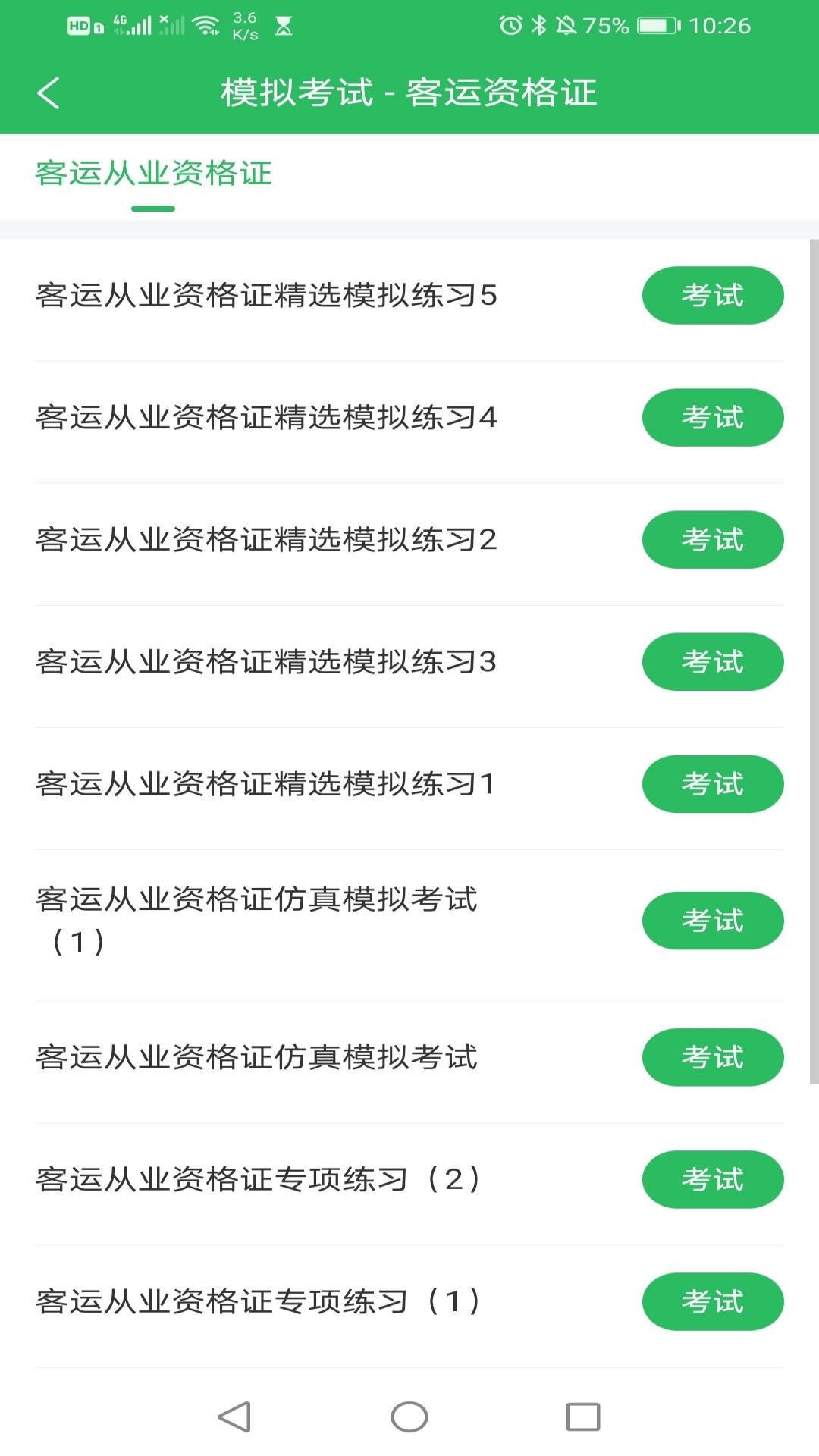The width and height of the screenshot is (819, 1456).
Task: Start 考试 for 专项练习（1）
Action: click(712, 1301)
